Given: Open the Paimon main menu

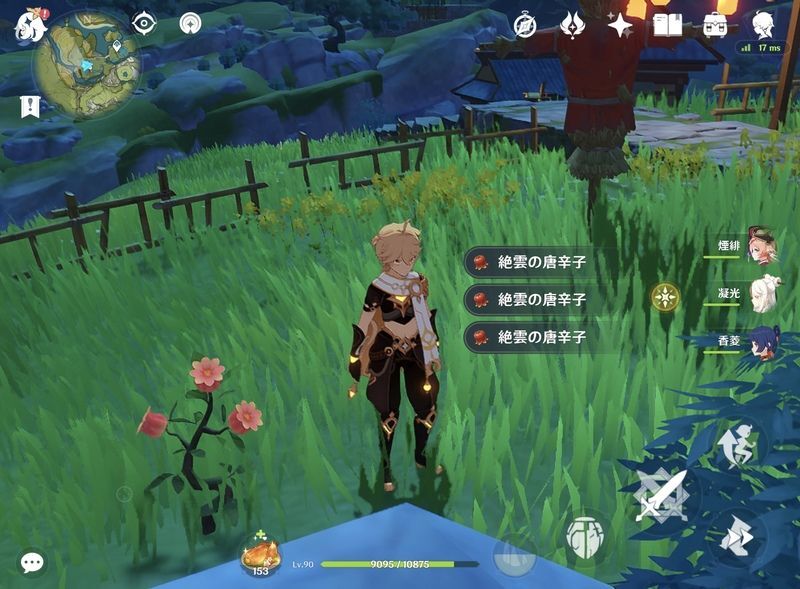Looking at the screenshot, I should click(x=30, y=27).
